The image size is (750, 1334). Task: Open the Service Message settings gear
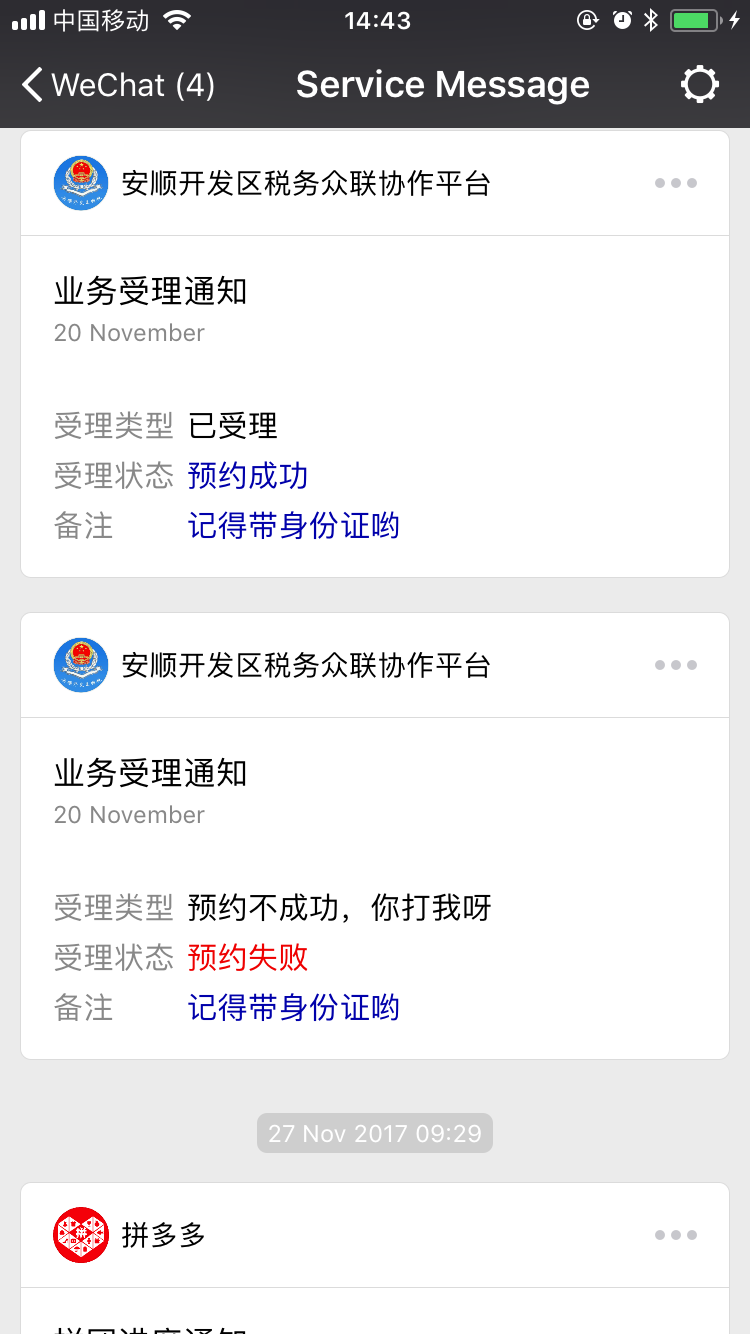click(699, 85)
